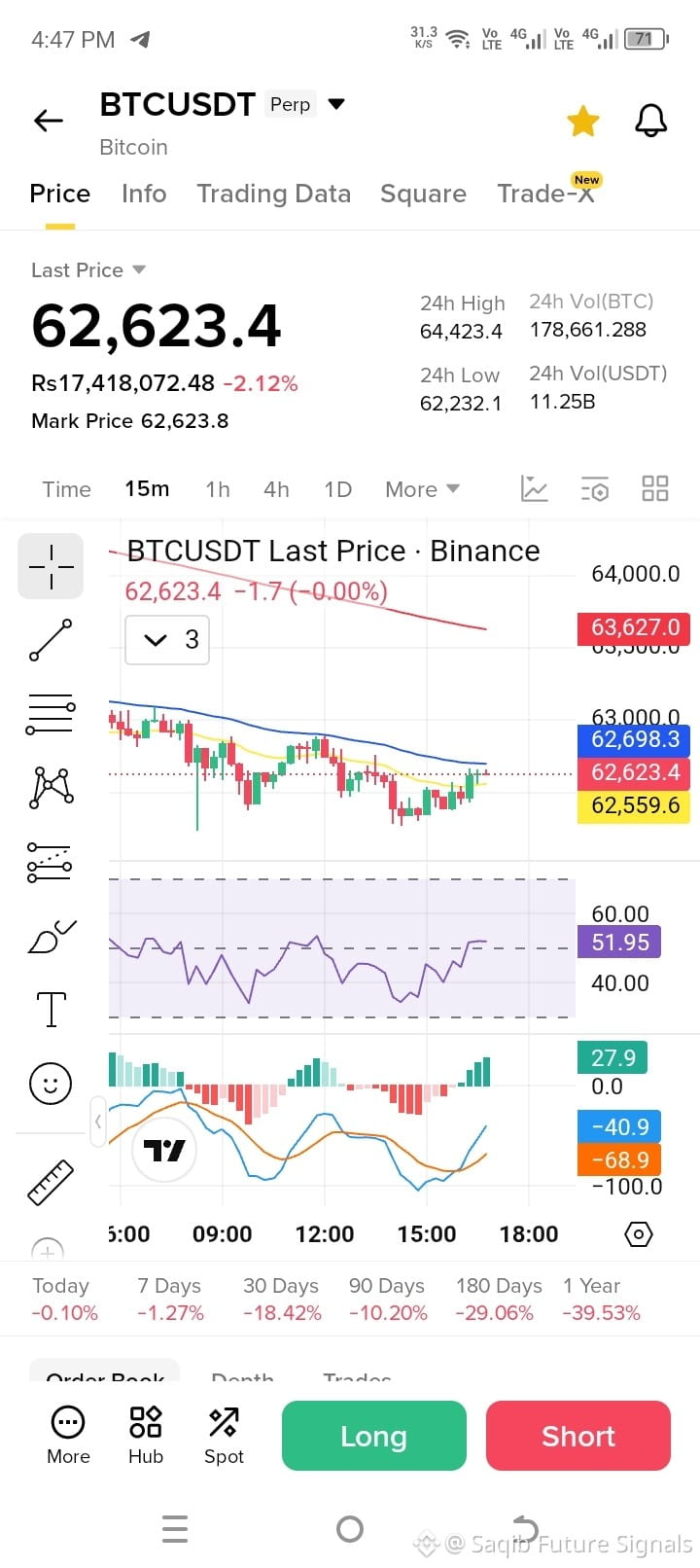This screenshot has height=1568, width=700.
Task: Go back with the top-left arrow
Action: point(49,121)
